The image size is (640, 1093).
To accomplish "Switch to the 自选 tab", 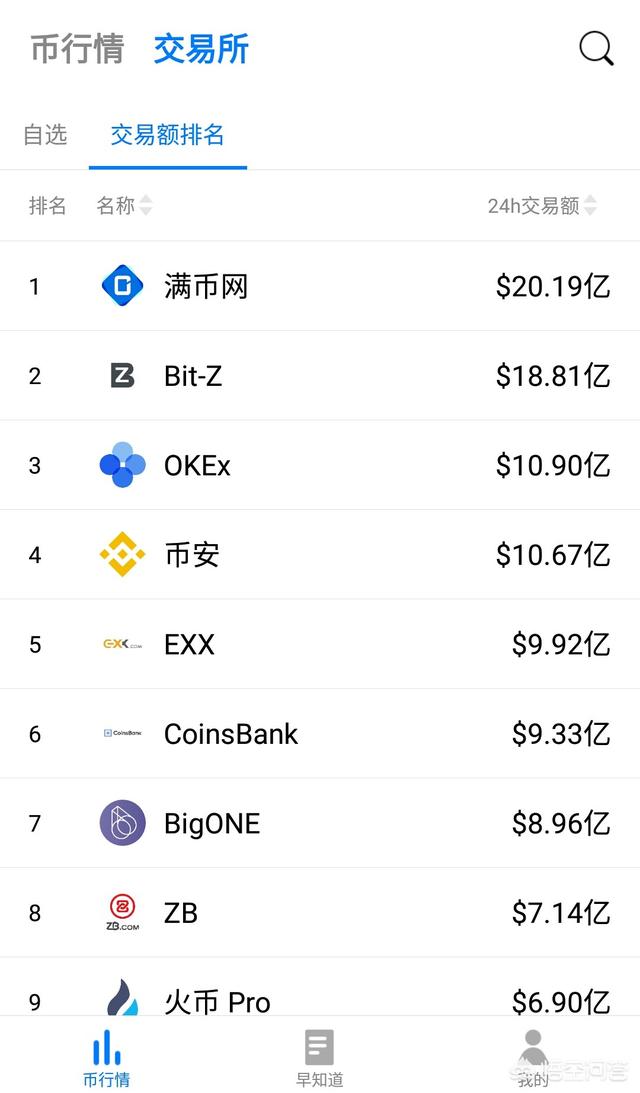I will [45, 135].
